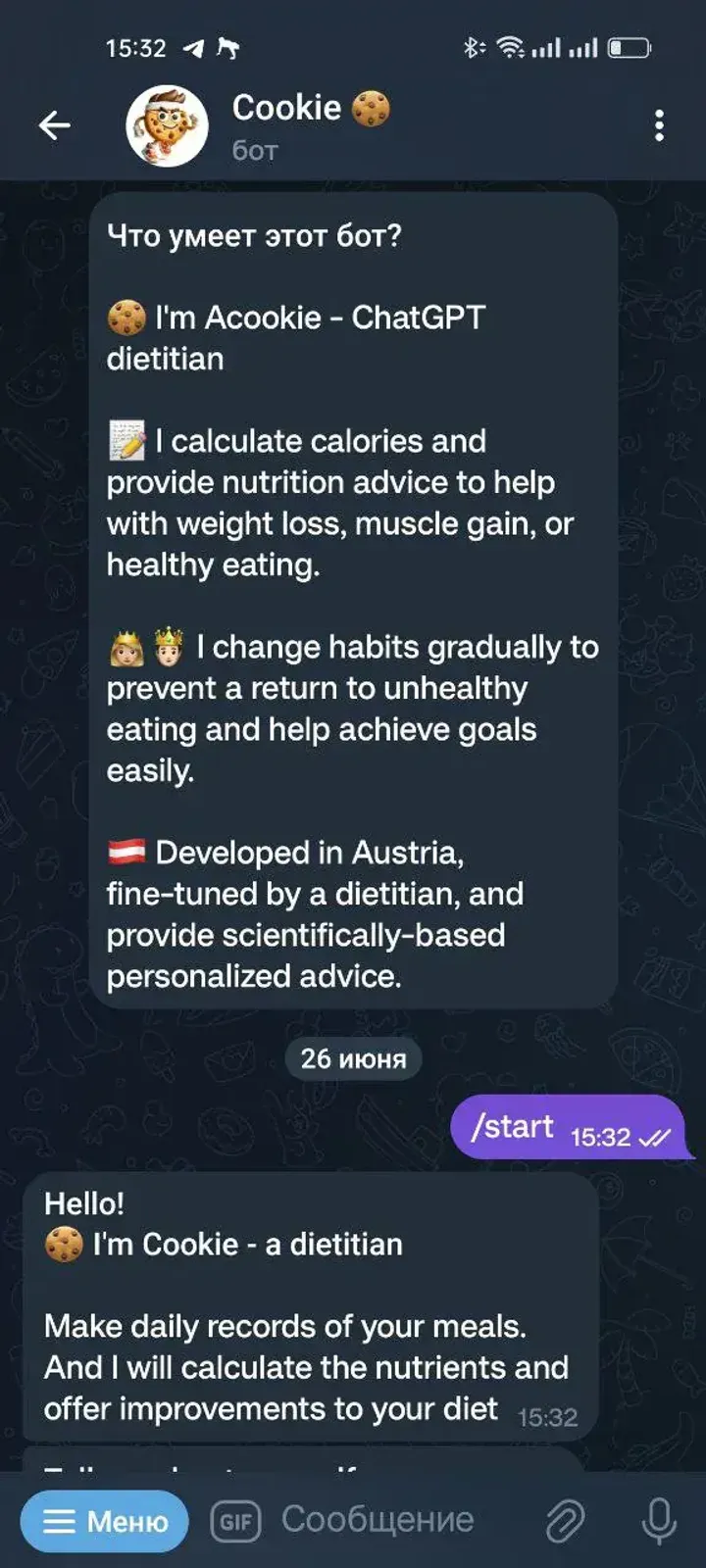
Task: Tap the date separator 26 июня
Action: coord(353,1058)
